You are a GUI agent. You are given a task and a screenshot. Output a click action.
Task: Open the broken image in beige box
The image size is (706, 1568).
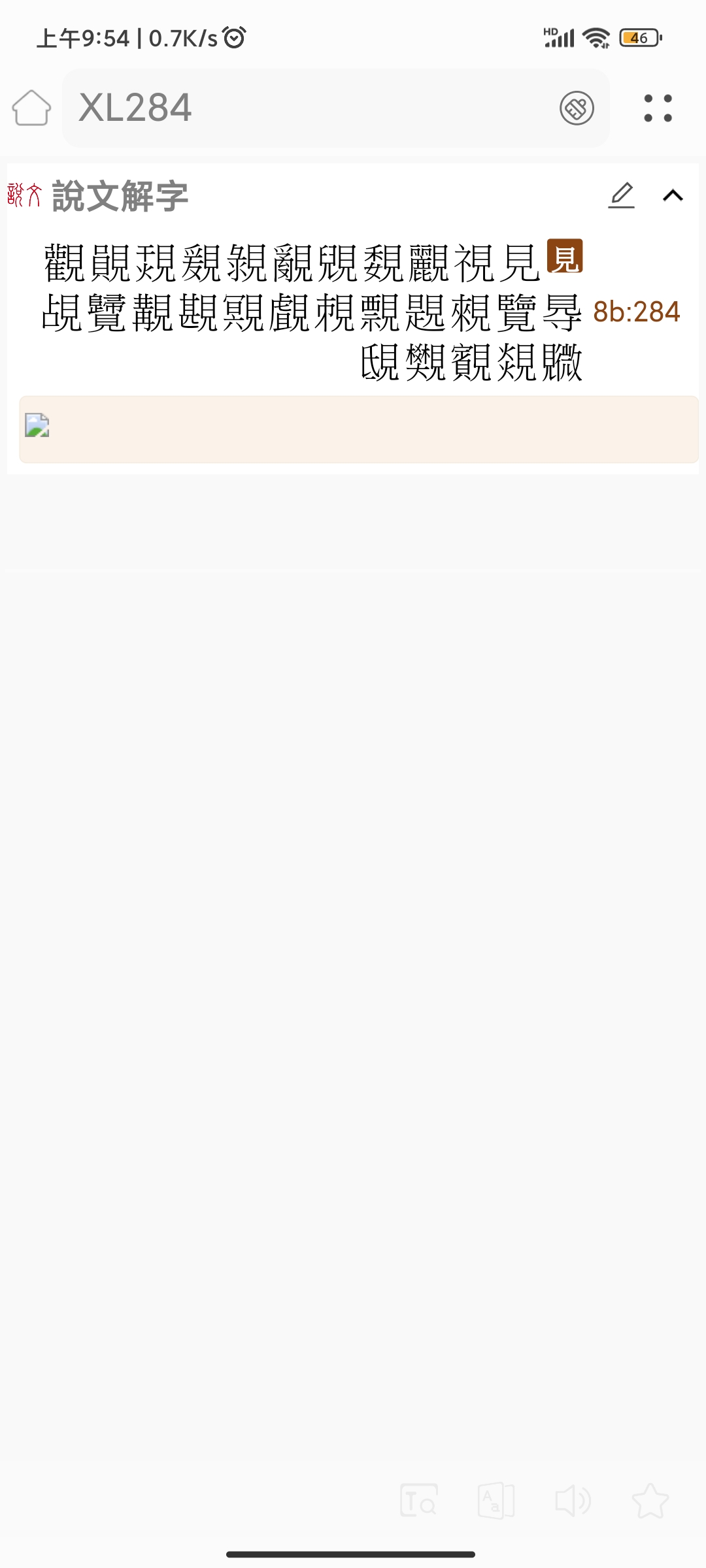pos(37,425)
